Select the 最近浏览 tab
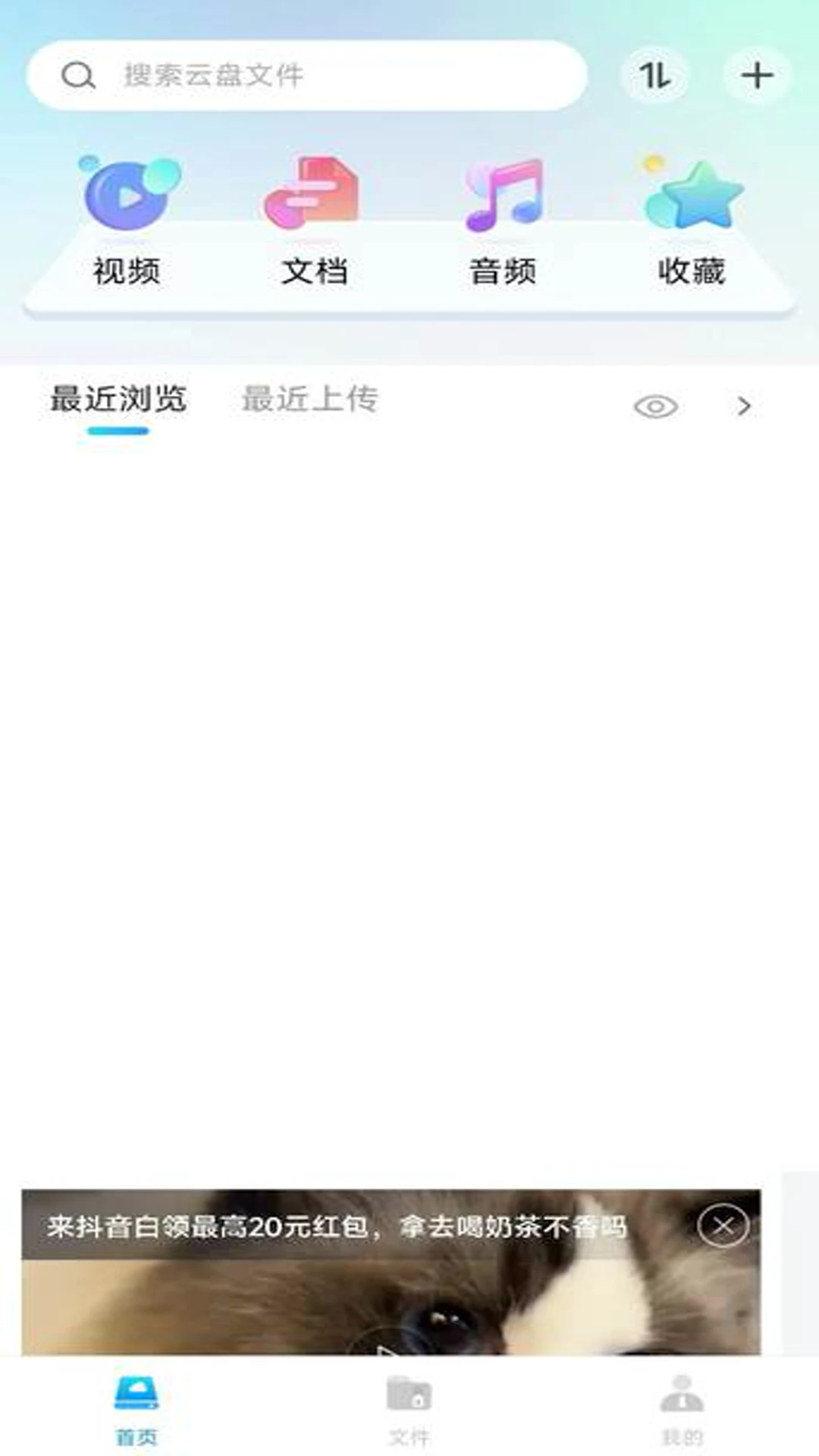The image size is (819, 1456). pos(118,400)
